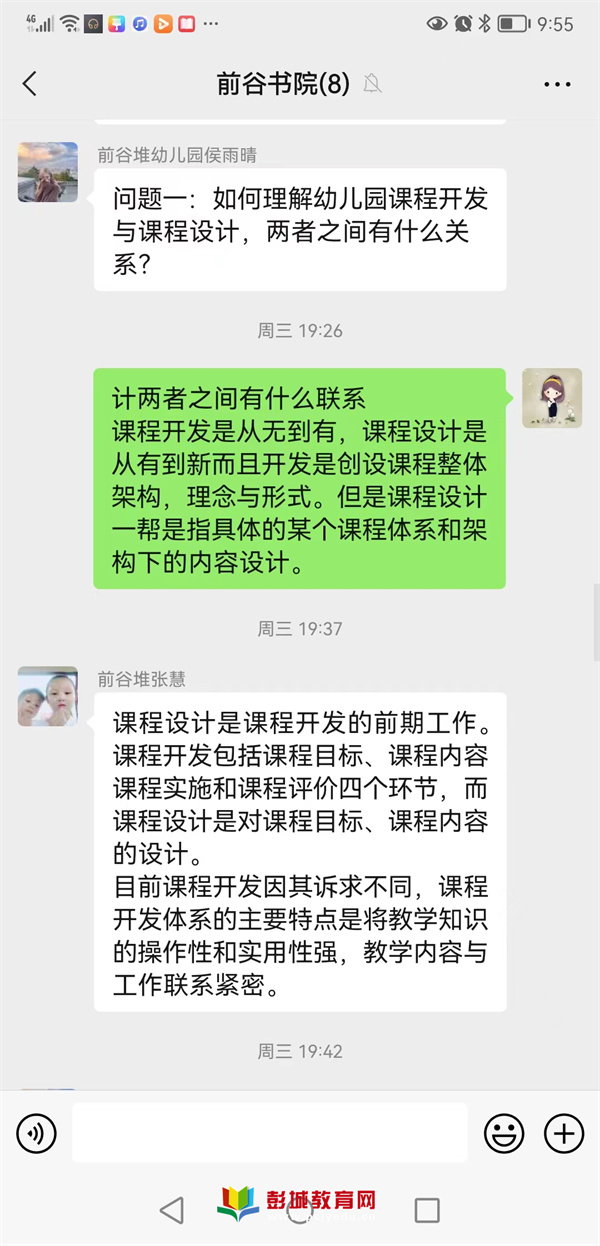
Task: Go back from 前谷书院 group chat
Action: pyautogui.click(x=29, y=84)
